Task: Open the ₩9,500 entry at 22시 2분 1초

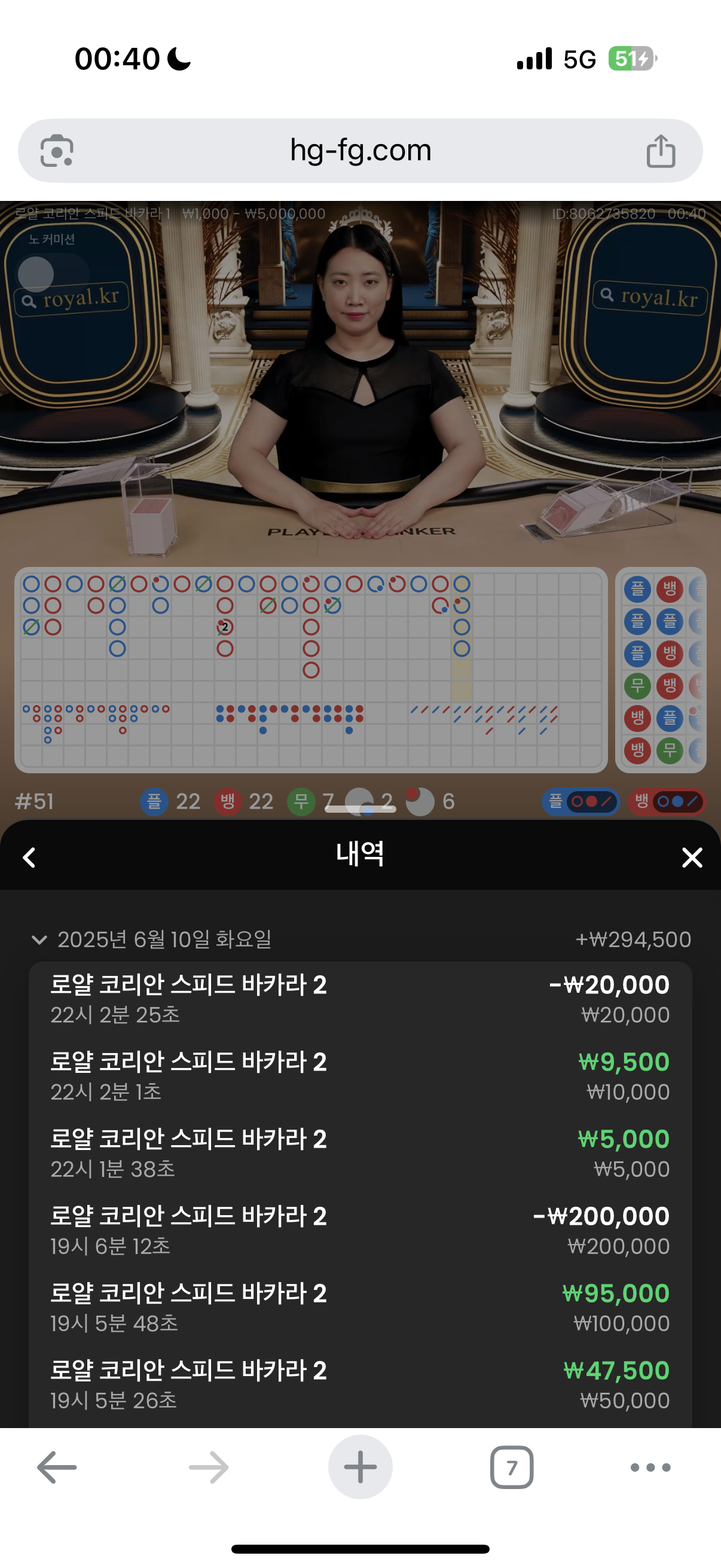Action: coord(360,1077)
